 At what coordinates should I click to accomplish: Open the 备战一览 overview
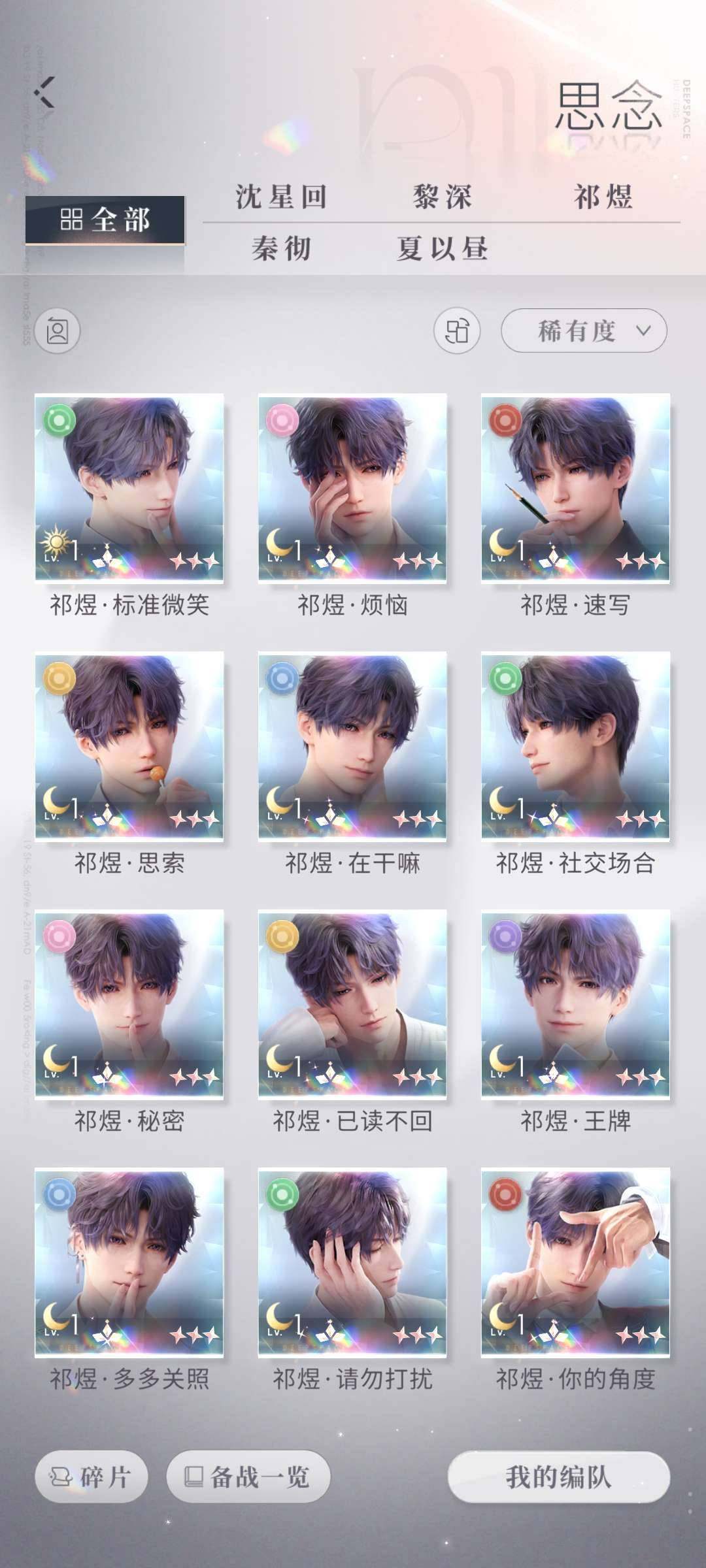[x=248, y=1477]
